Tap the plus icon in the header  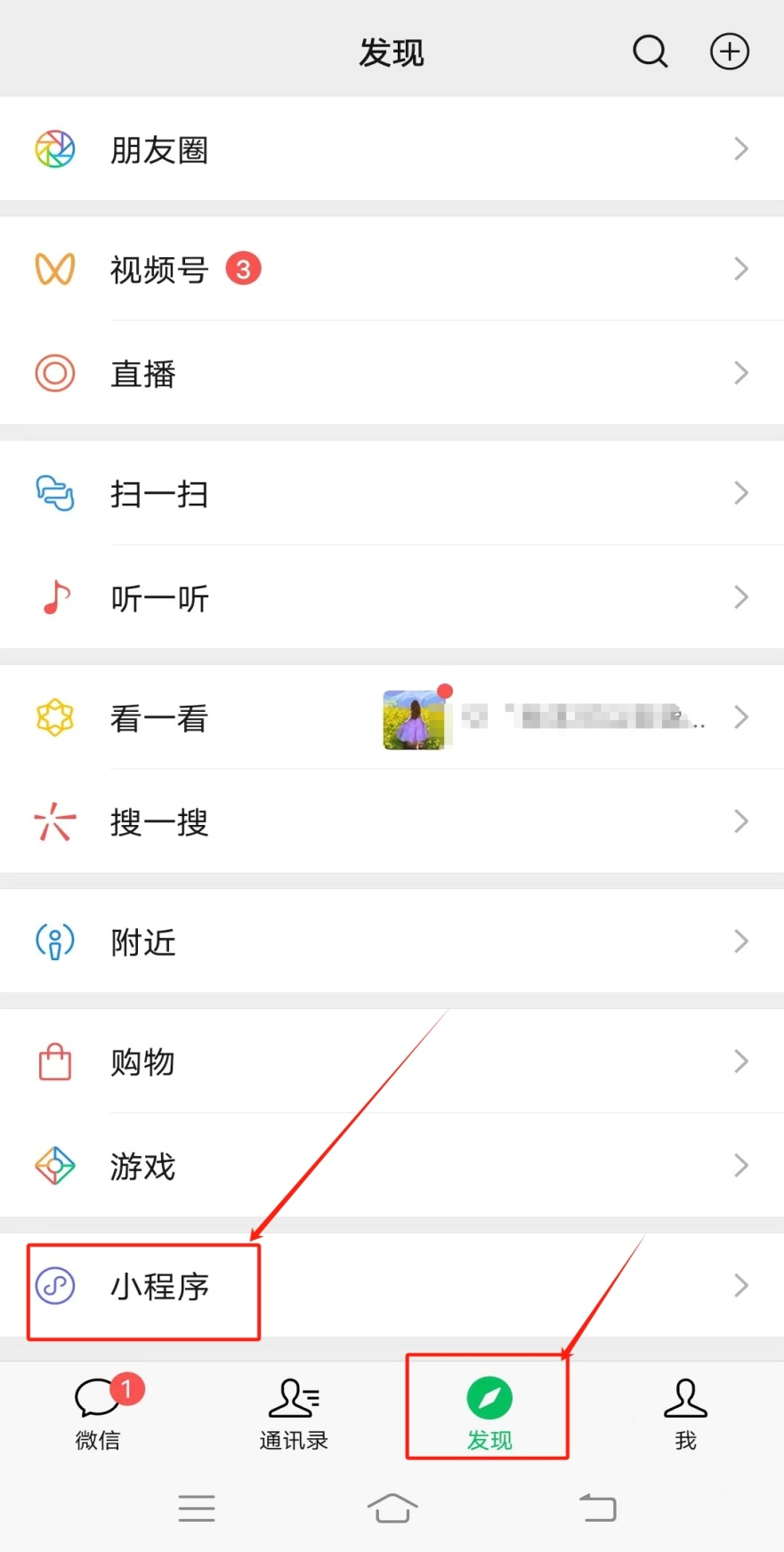click(x=729, y=52)
